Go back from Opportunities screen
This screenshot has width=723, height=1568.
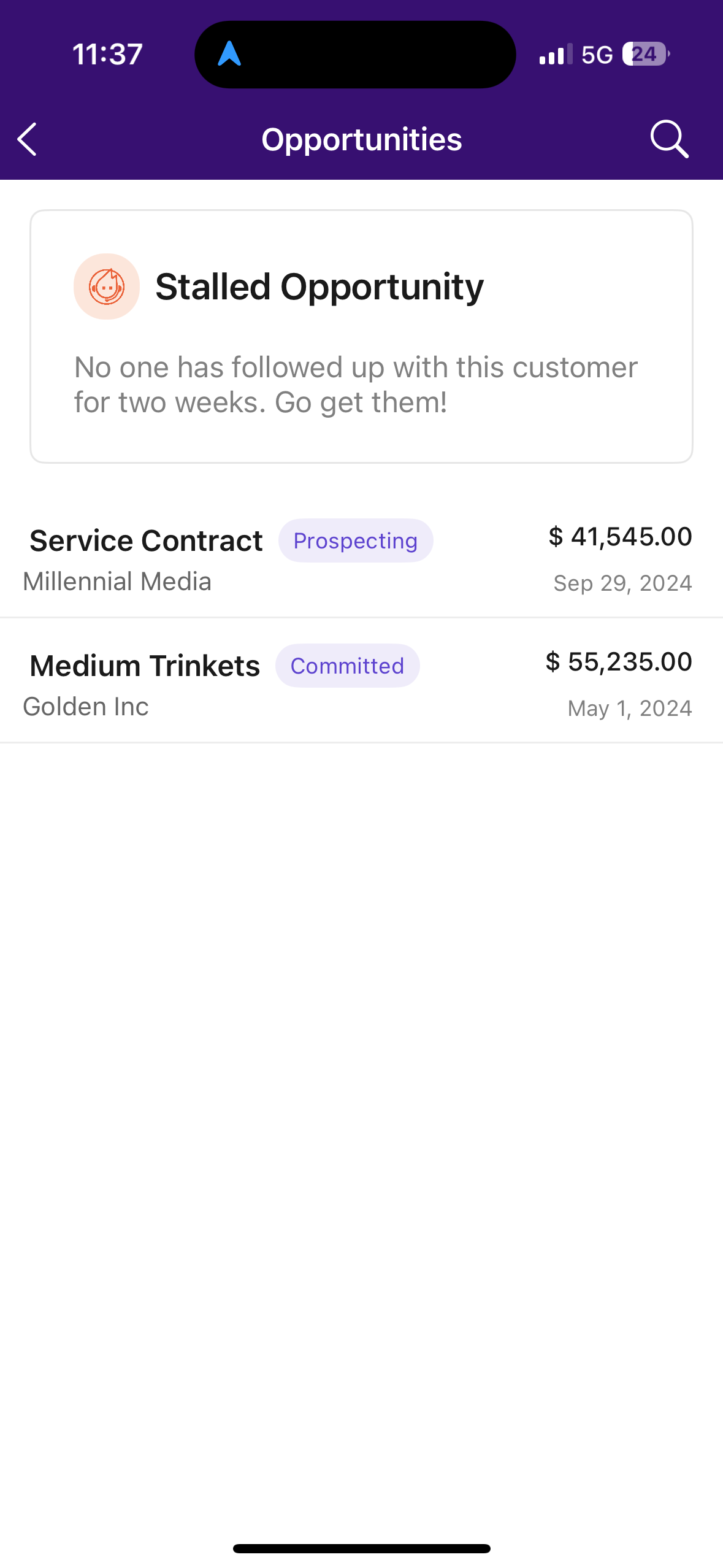click(28, 139)
